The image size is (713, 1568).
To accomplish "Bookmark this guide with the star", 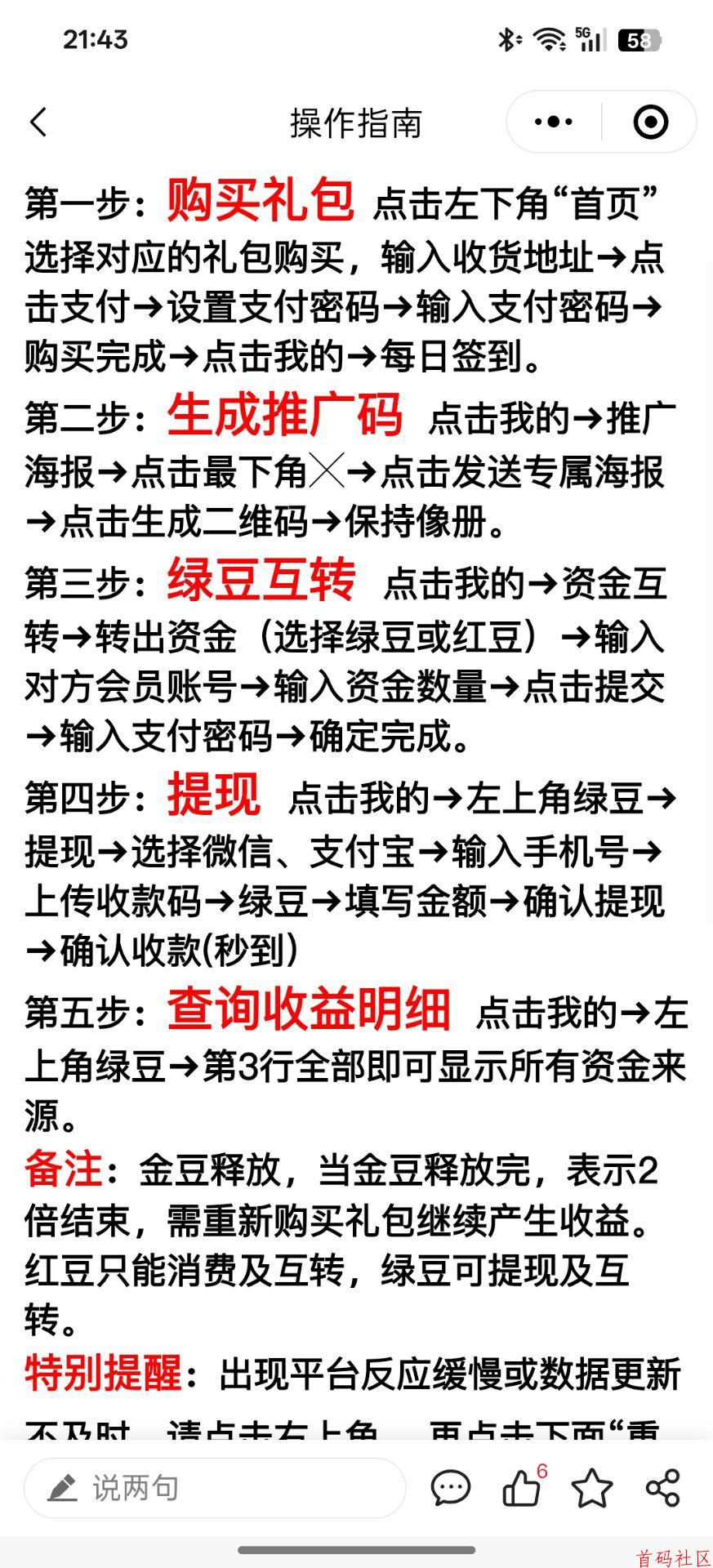I will tap(592, 1488).
